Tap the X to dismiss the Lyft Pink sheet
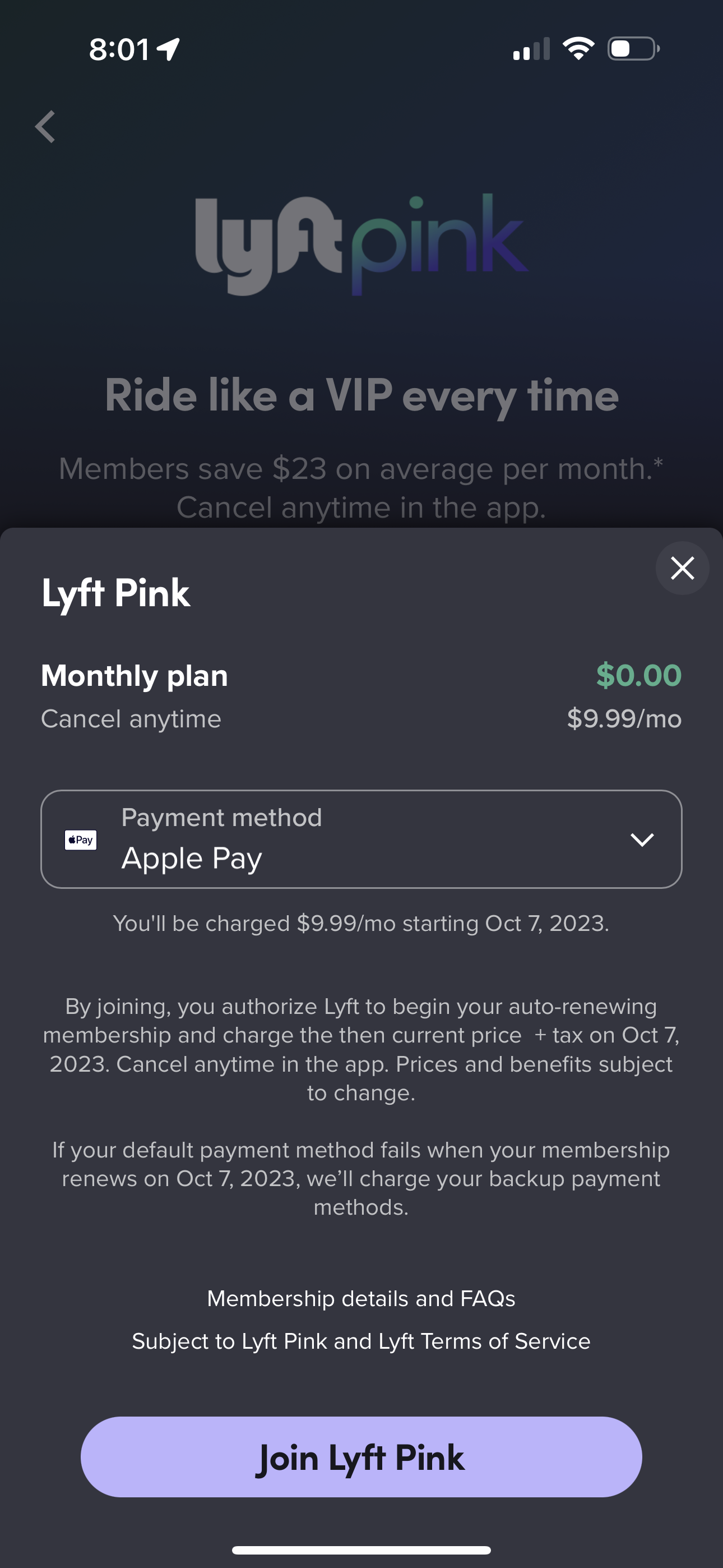 click(682, 568)
